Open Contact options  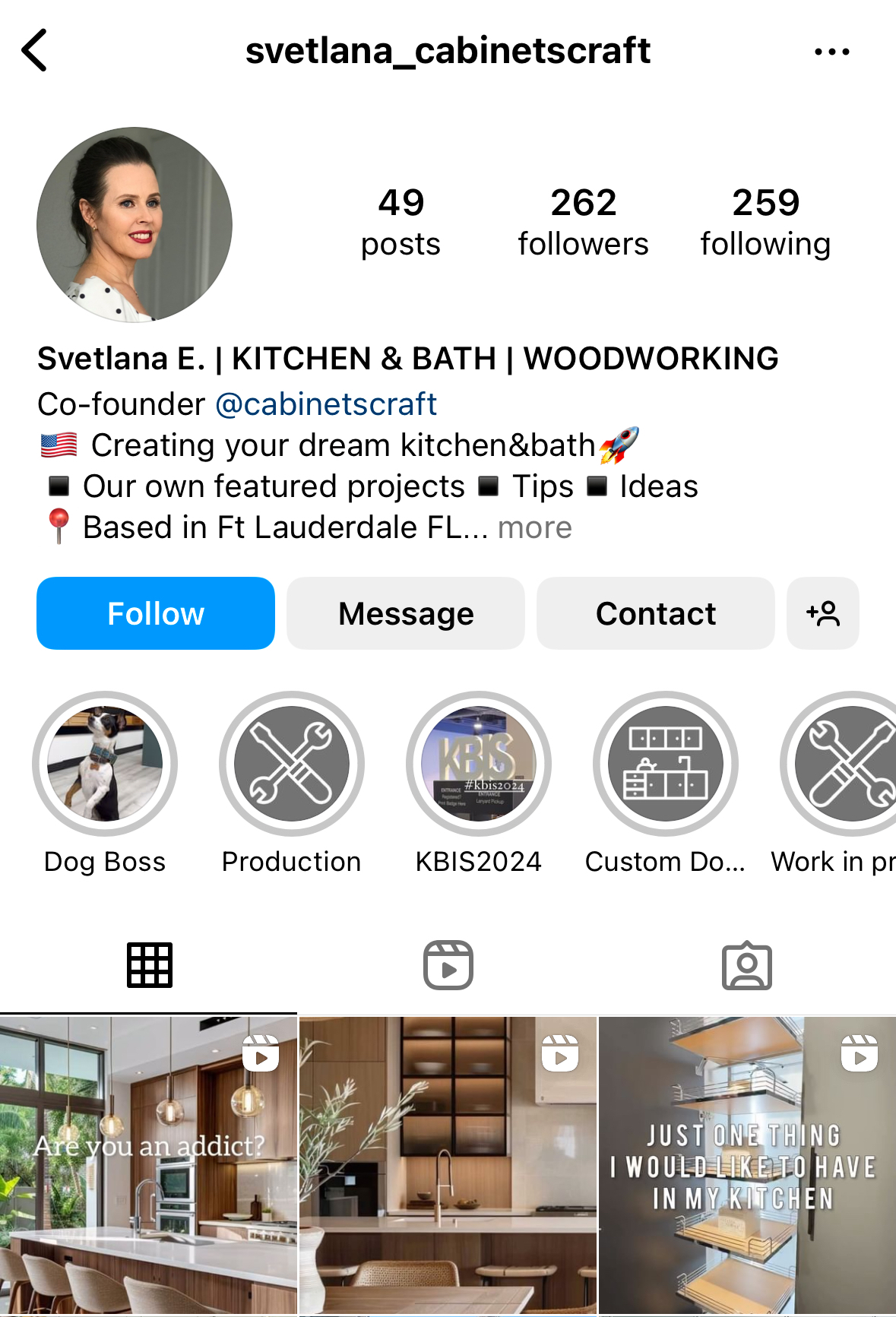655,613
